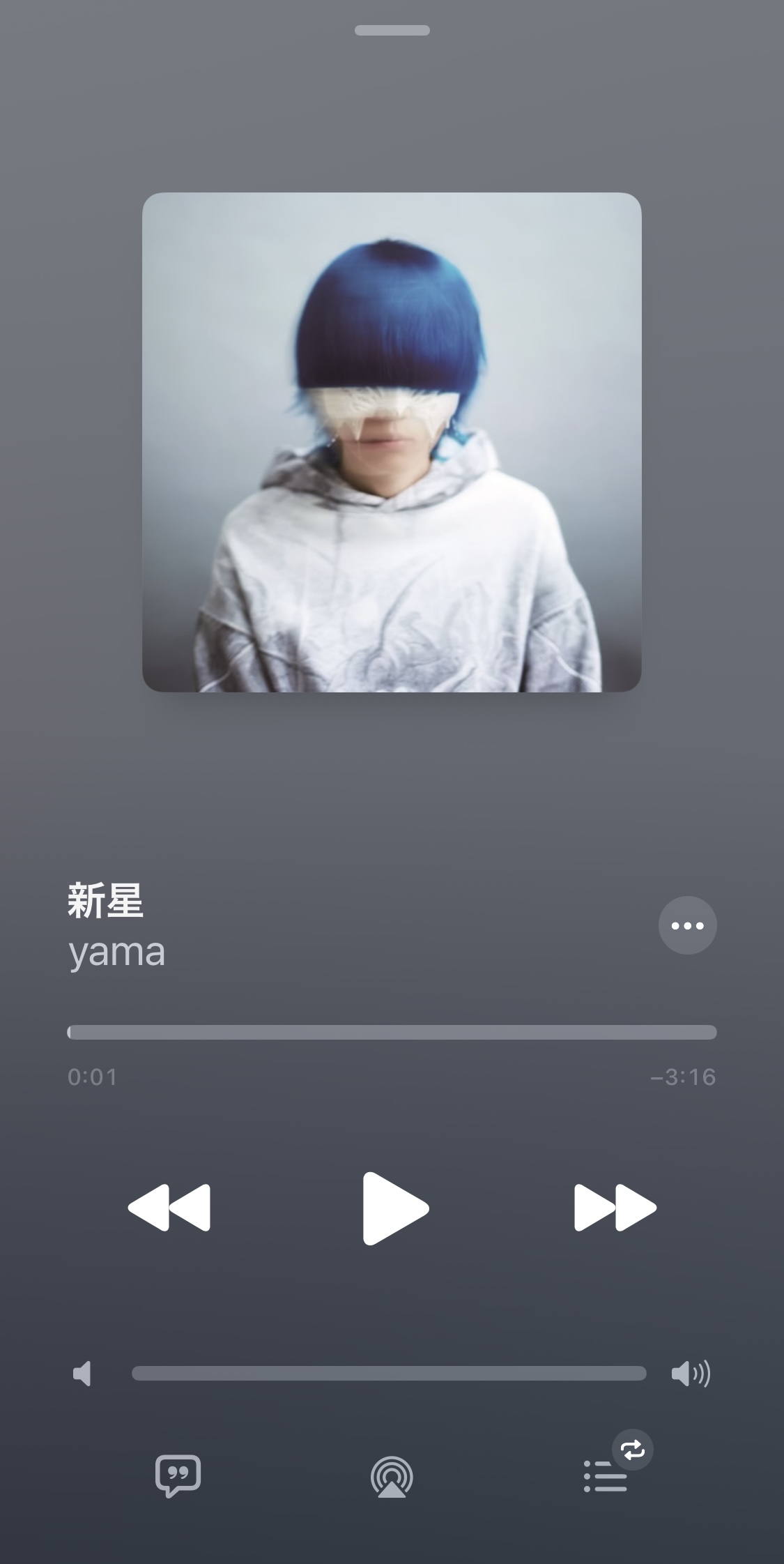Tap the playback progress bar midpoint
Image resolution: width=784 pixels, height=1564 pixels.
[392, 1032]
